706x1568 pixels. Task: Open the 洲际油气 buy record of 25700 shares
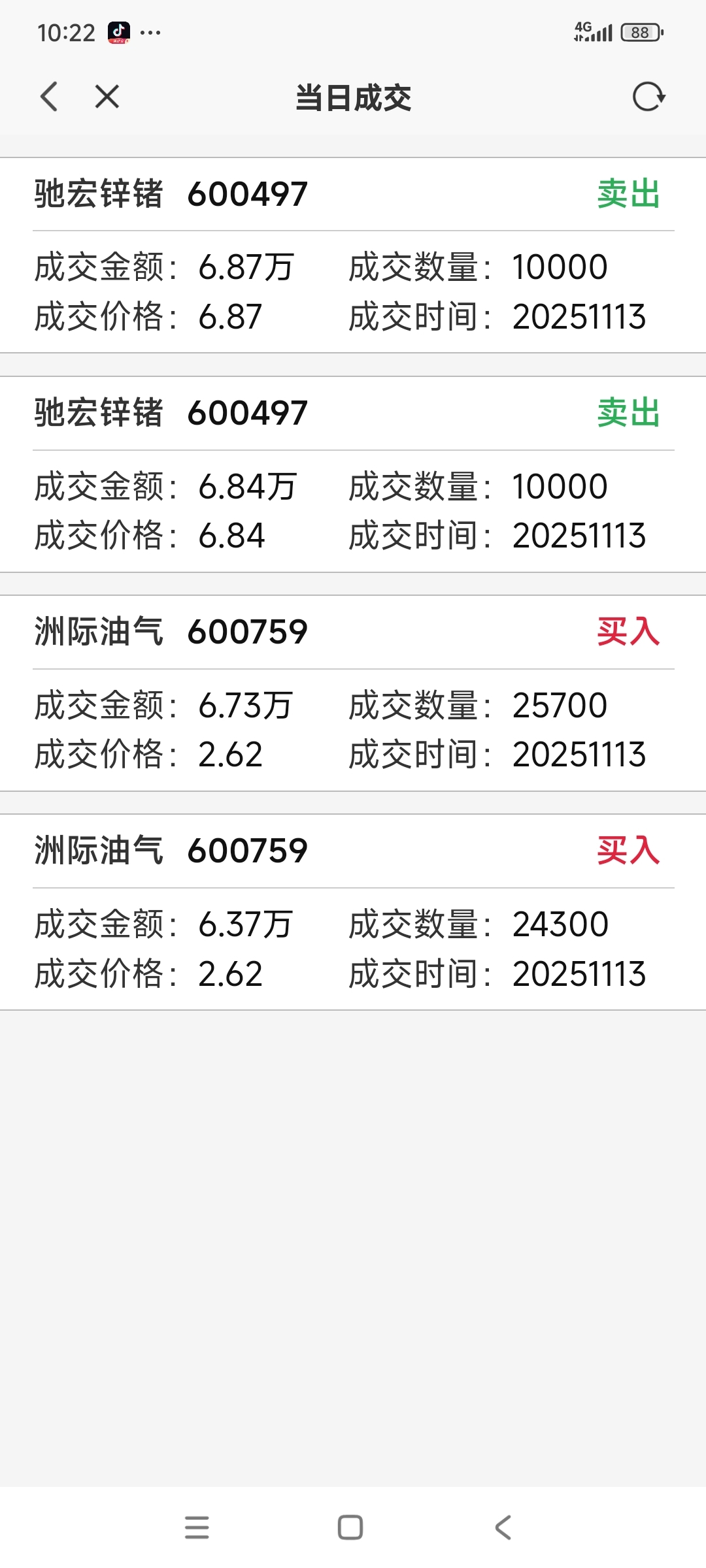pyautogui.click(x=353, y=693)
